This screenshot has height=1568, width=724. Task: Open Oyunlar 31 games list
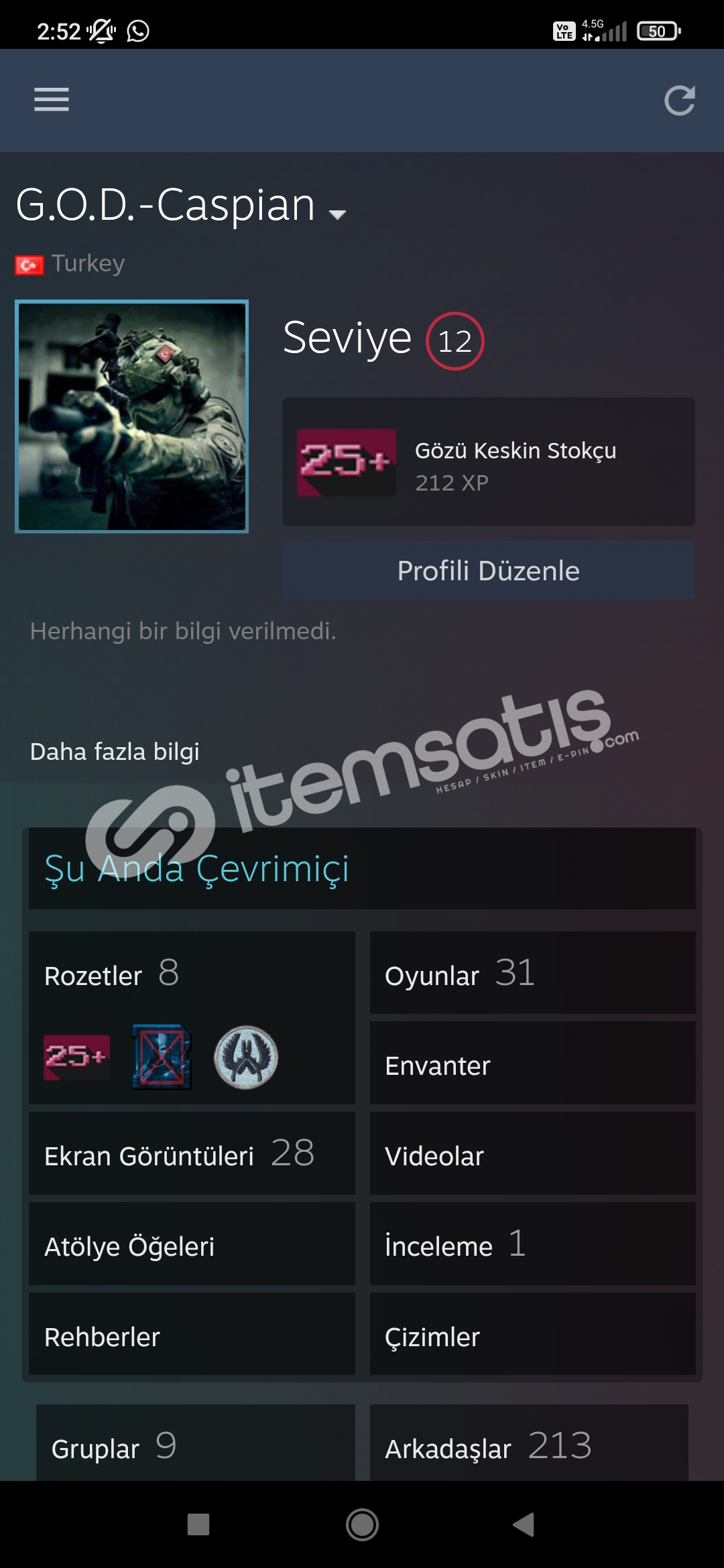[532, 972]
